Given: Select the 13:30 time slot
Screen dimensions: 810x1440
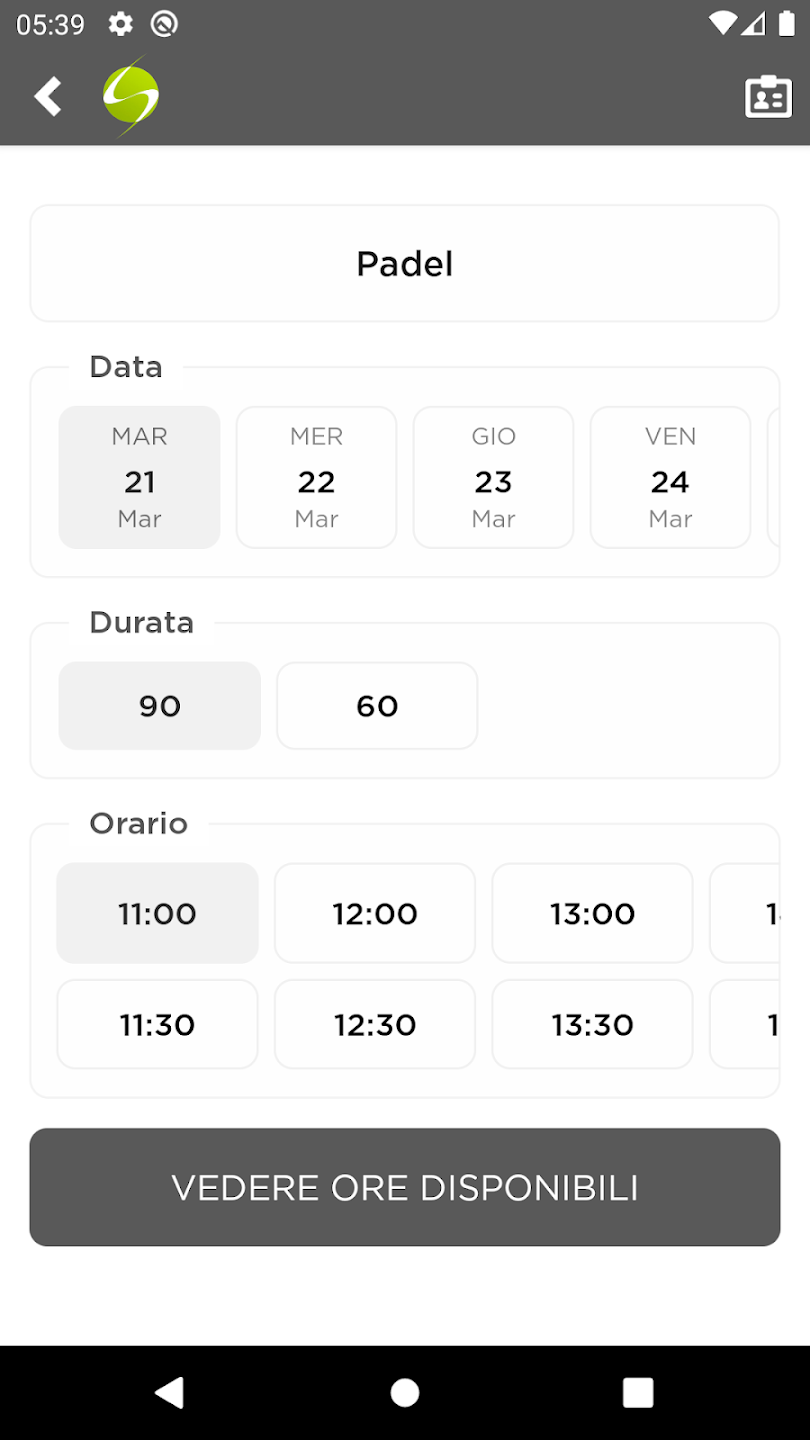Looking at the screenshot, I should (x=592, y=1024).
